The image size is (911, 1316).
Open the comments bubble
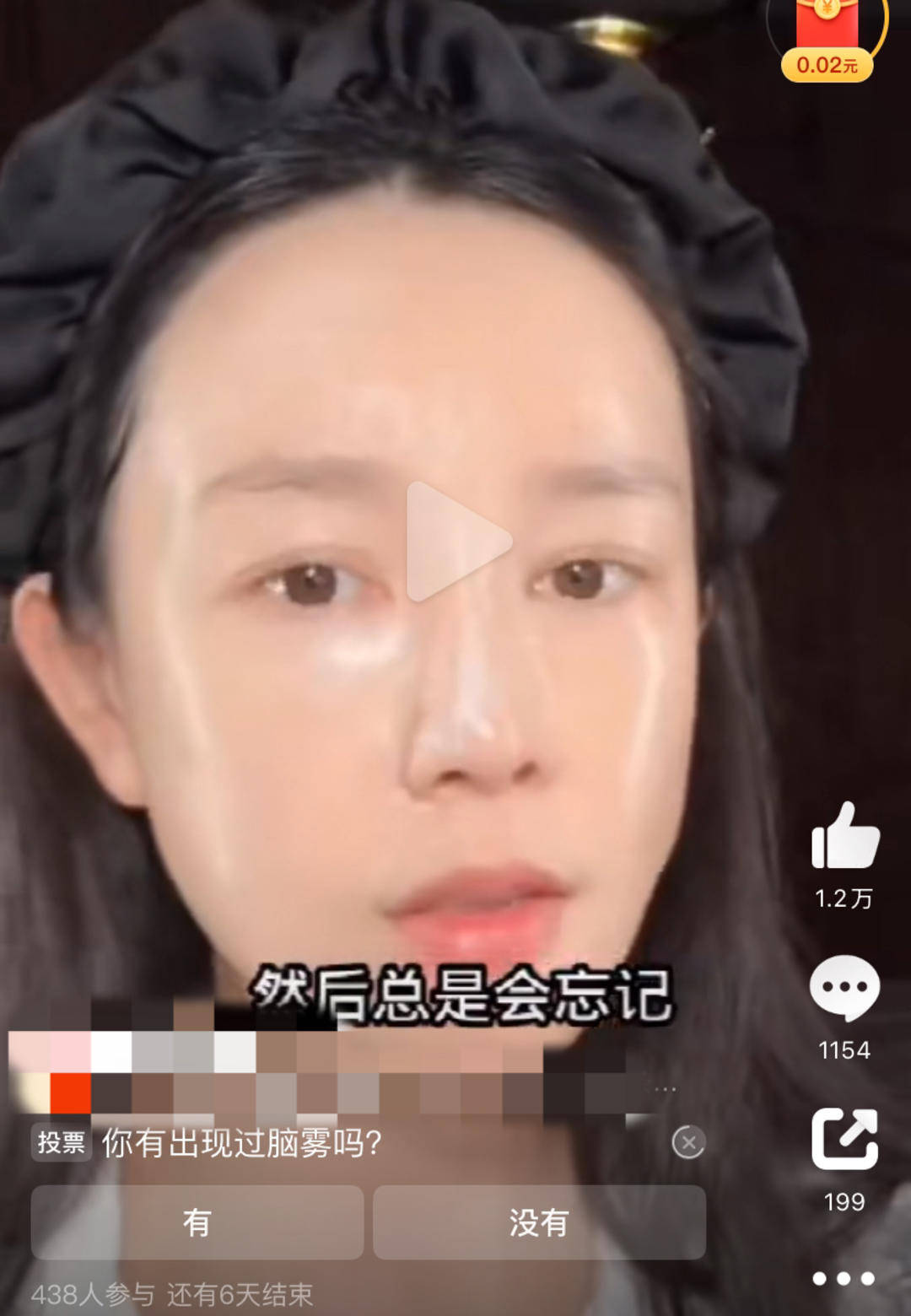pyautogui.click(x=844, y=988)
